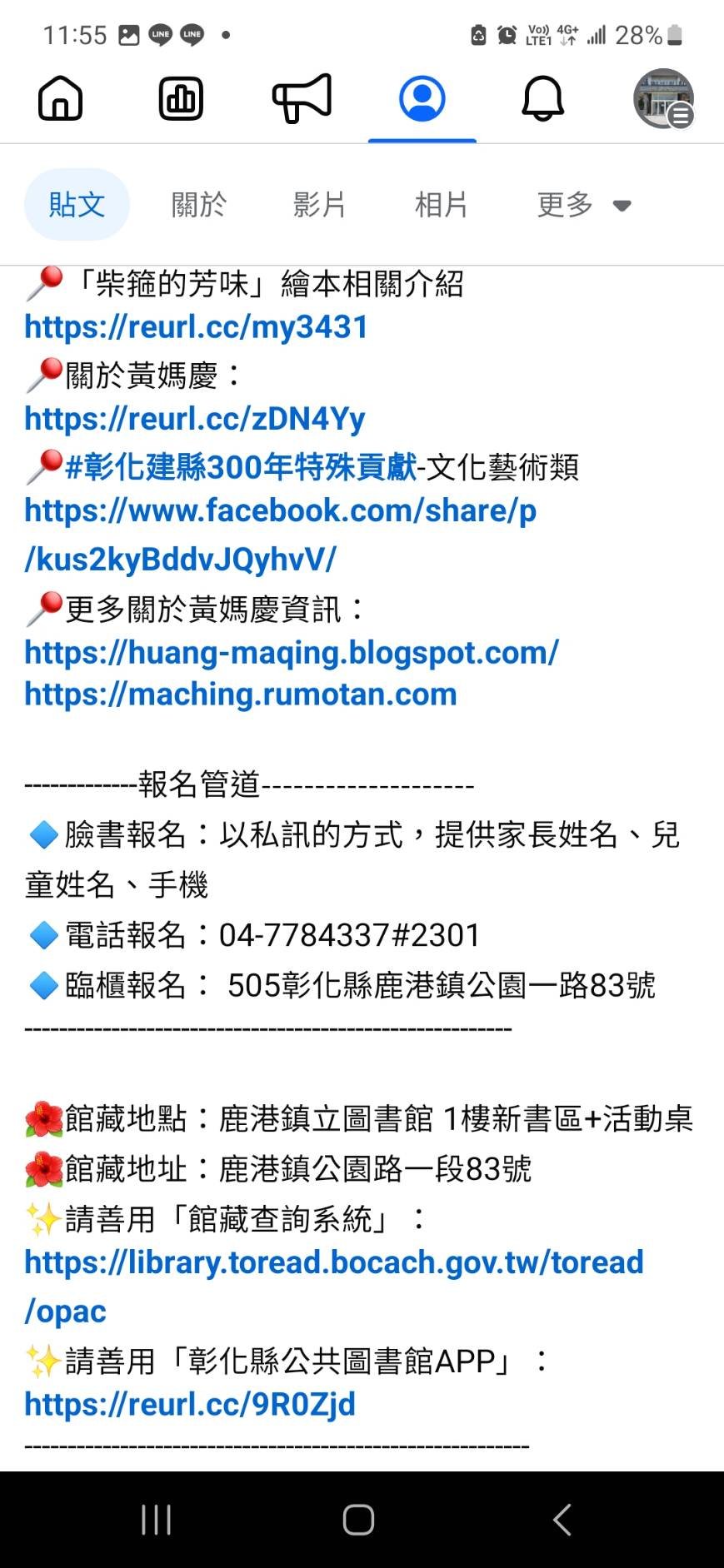Go to the home feed icon
This screenshot has height=1568, width=724.
61,99
